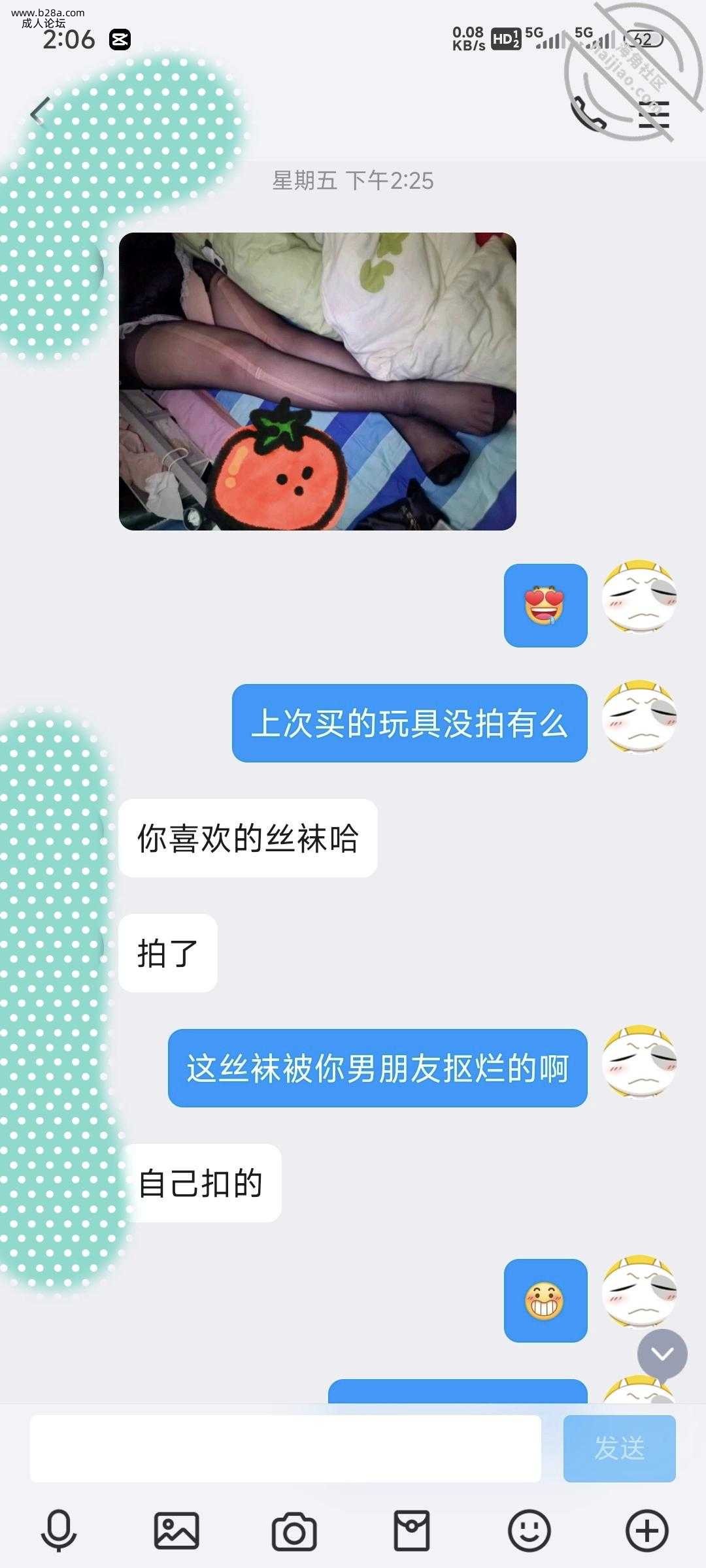Open the photo gallery picker
This screenshot has width=706, height=1568.
176,1530
